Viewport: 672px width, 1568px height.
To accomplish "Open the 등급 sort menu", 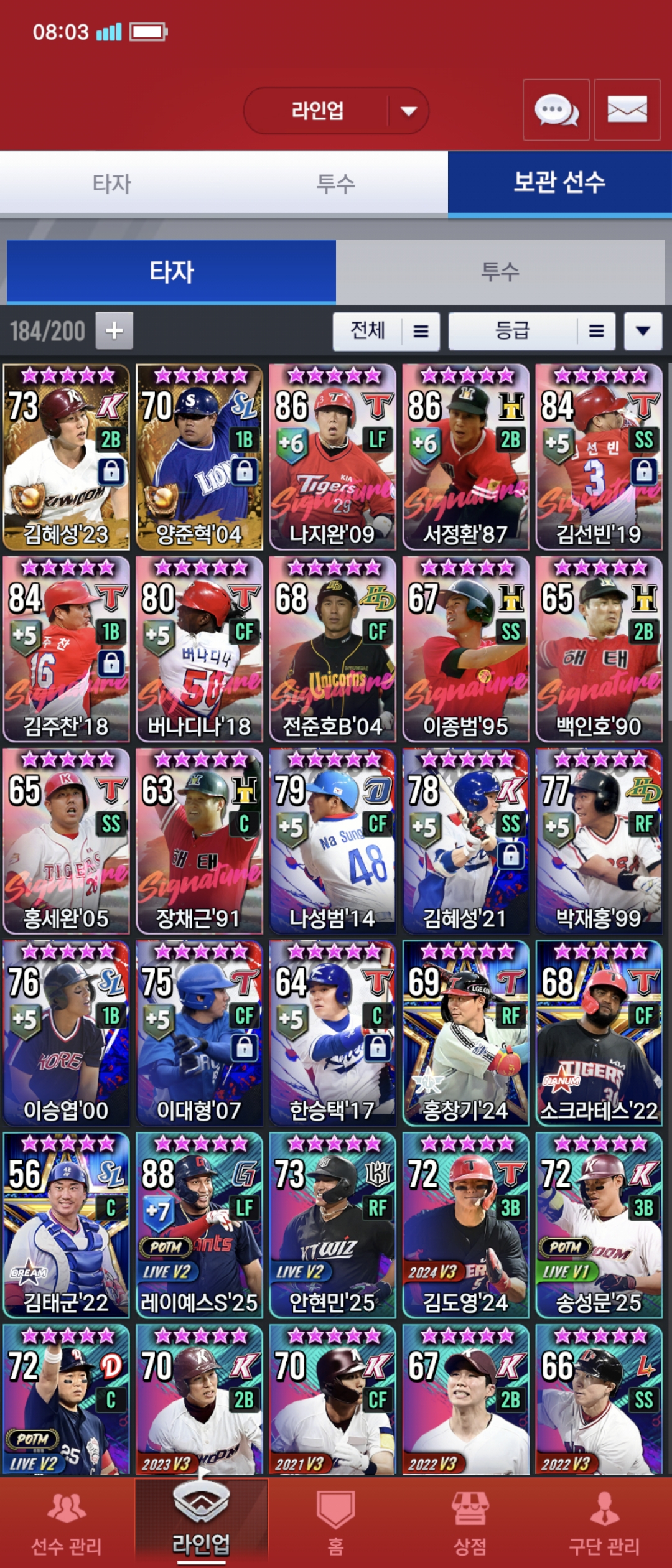I will pyautogui.click(x=531, y=331).
